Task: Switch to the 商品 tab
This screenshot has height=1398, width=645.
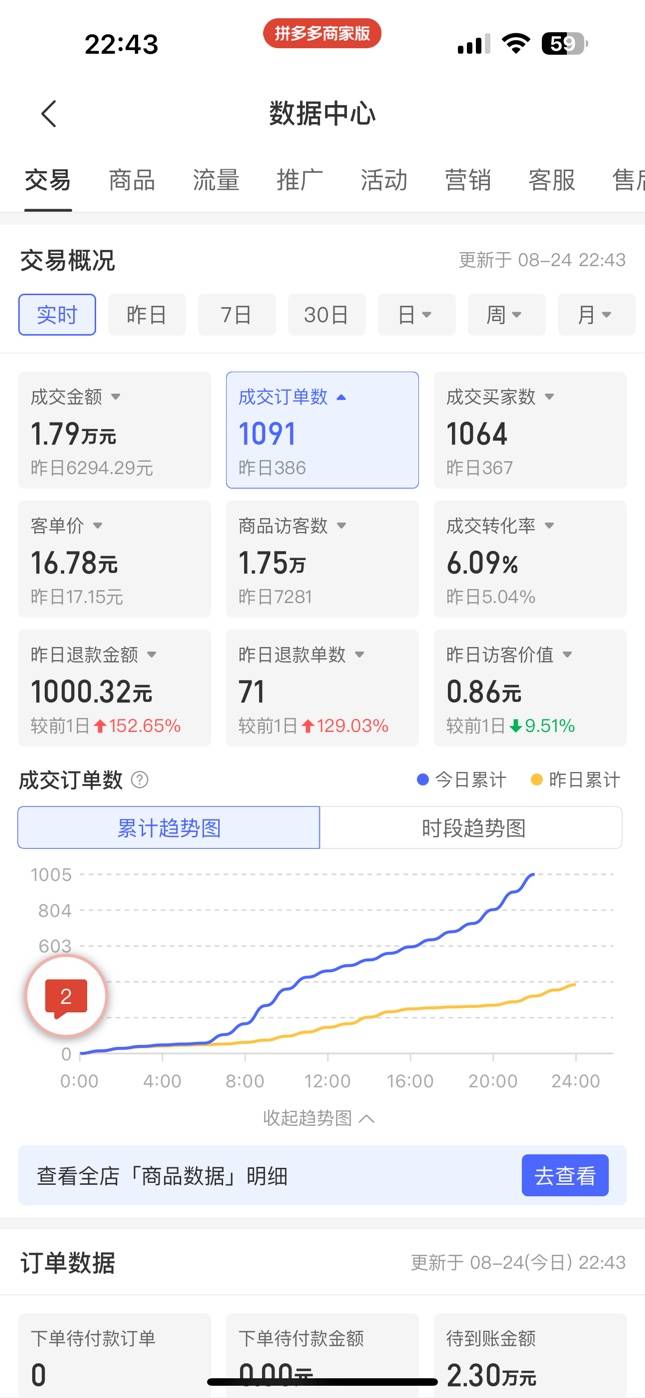Action: tap(132, 180)
